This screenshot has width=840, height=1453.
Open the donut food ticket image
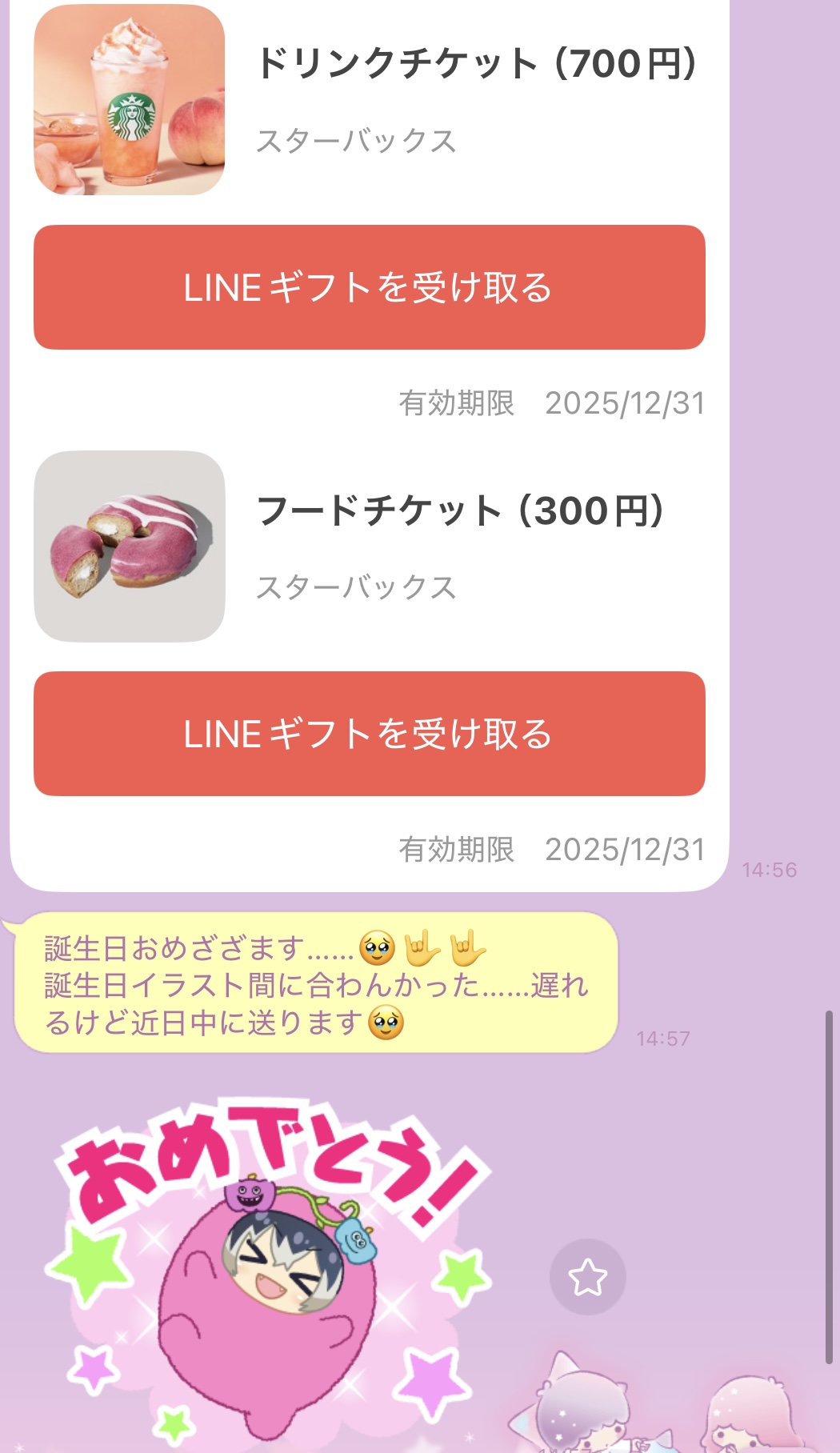coord(130,546)
